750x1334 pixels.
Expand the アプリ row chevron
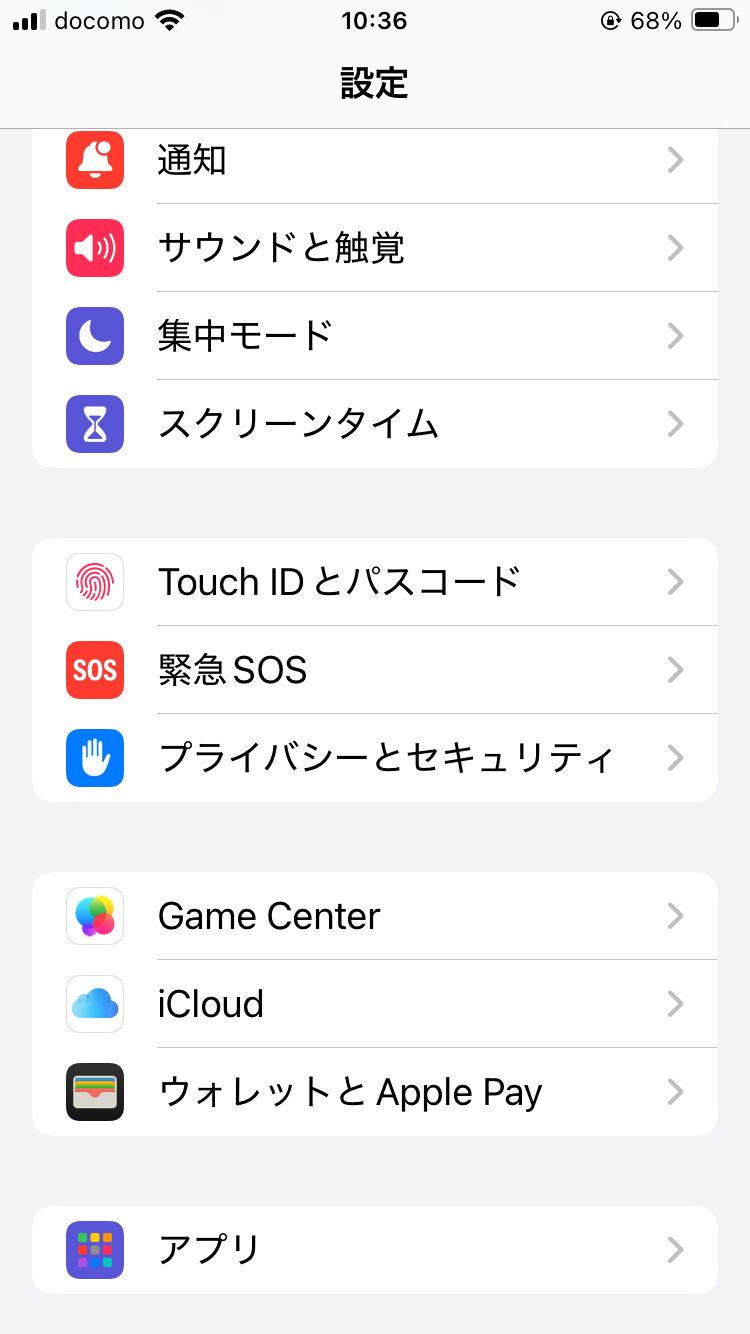point(676,1250)
